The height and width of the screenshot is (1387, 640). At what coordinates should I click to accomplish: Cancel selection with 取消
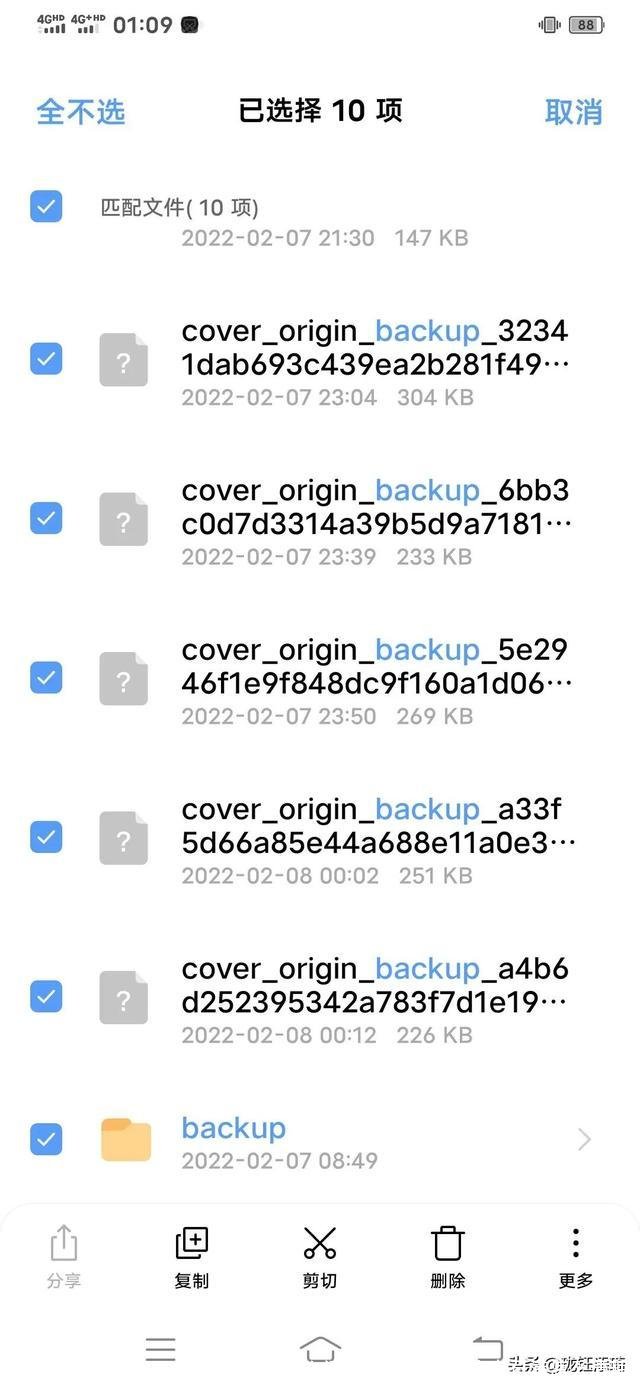click(x=573, y=111)
